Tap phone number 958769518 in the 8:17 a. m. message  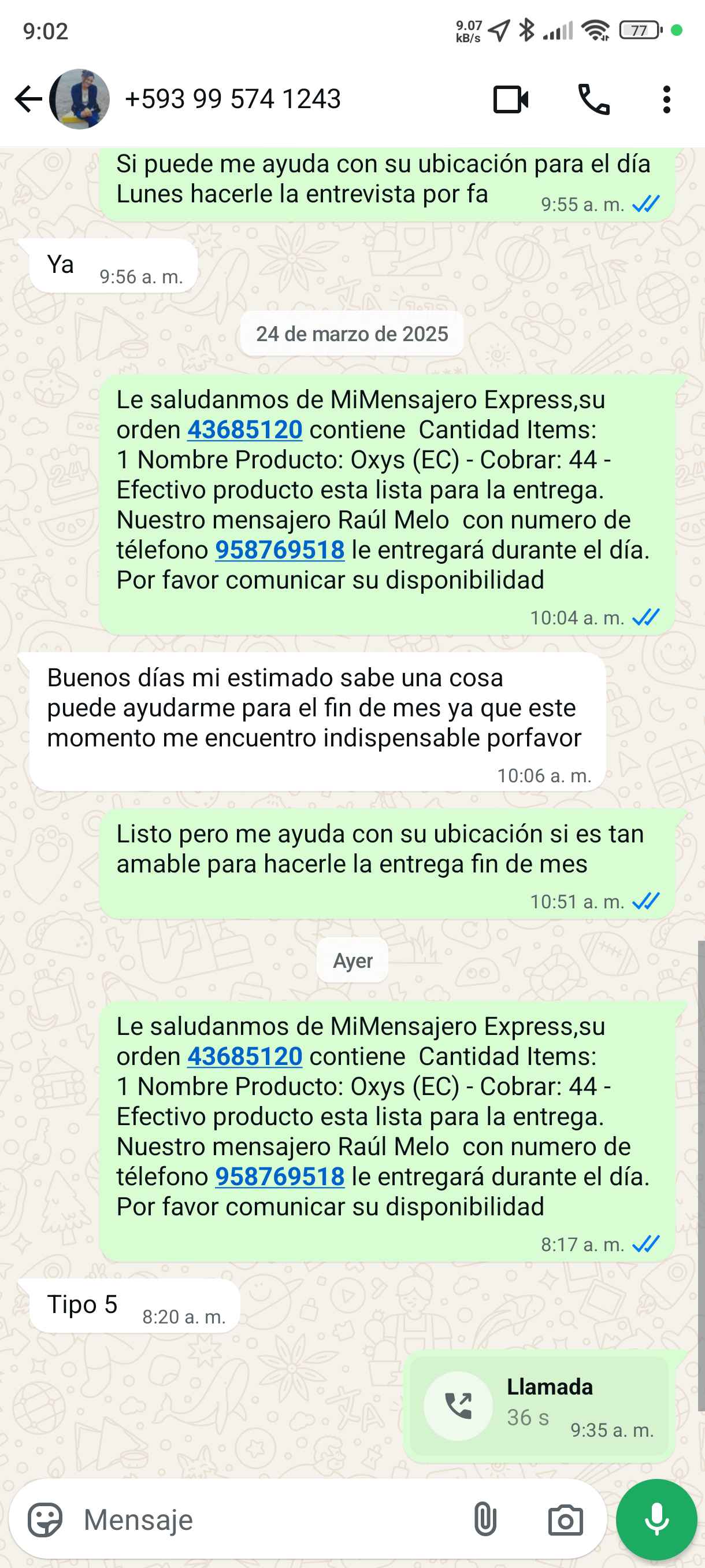coord(280,1176)
